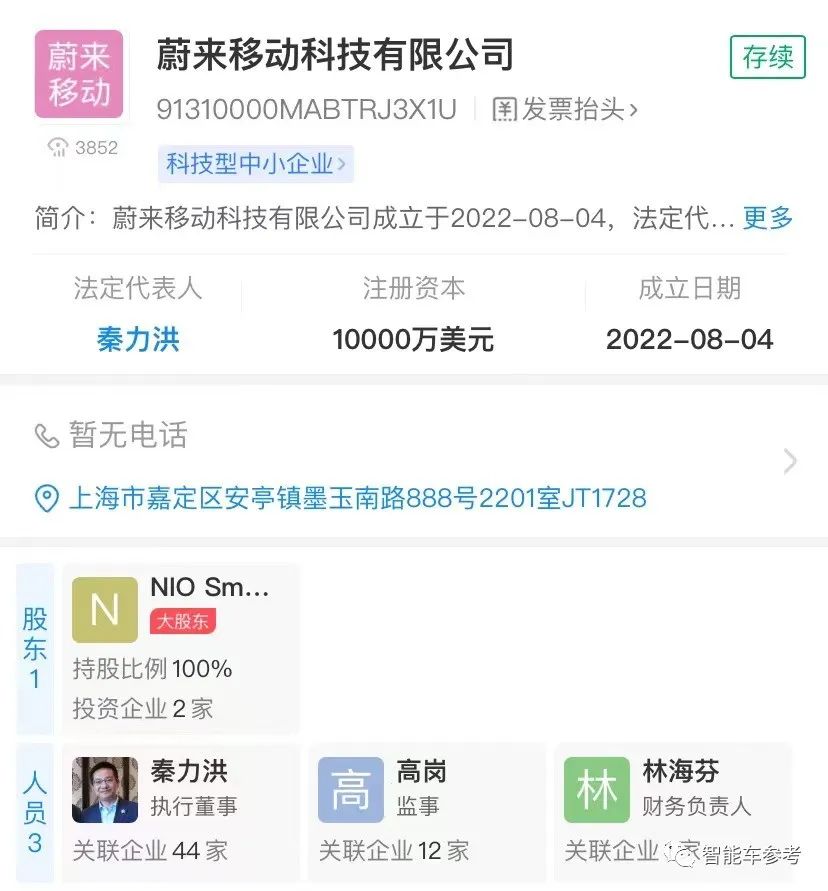Image resolution: width=828 pixels, height=891 pixels.
Task: Click the green N avatar of NIO shareholder
Action: pyautogui.click(x=105, y=610)
